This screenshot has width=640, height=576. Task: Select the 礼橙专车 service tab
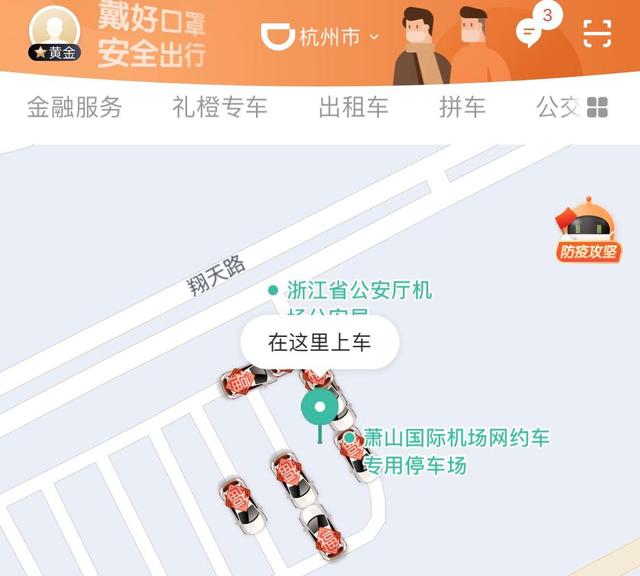pos(220,108)
